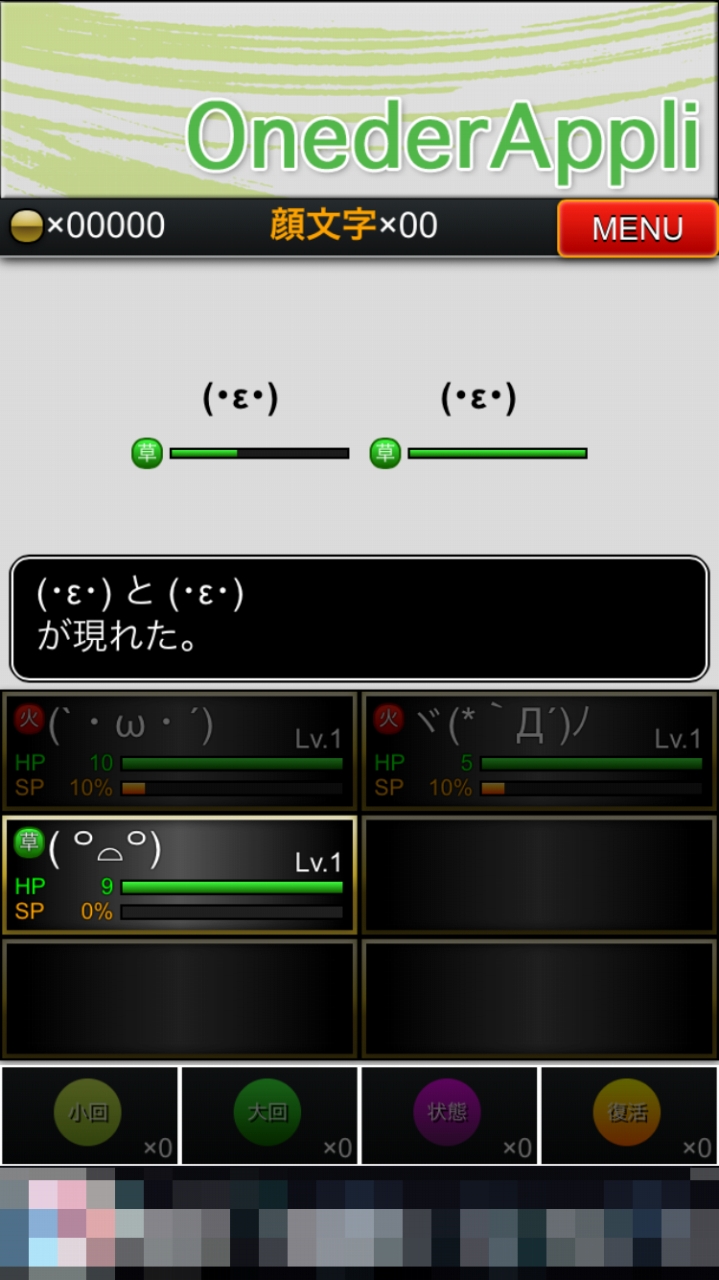Use the 状態 status cure item
The image size is (719, 1280).
[x=449, y=1115]
